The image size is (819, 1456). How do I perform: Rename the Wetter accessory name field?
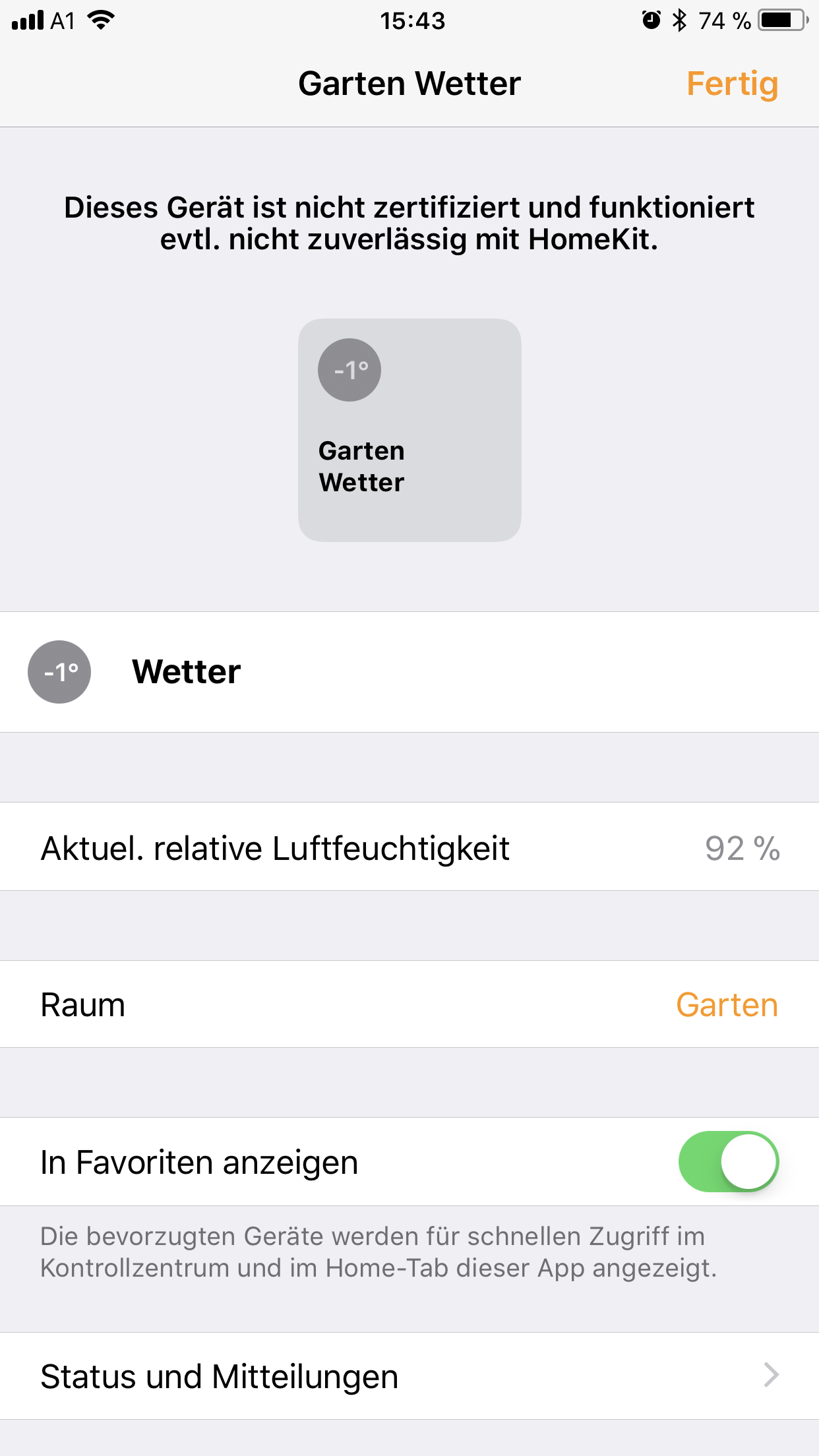pyautogui.click(x=187, y=672)
